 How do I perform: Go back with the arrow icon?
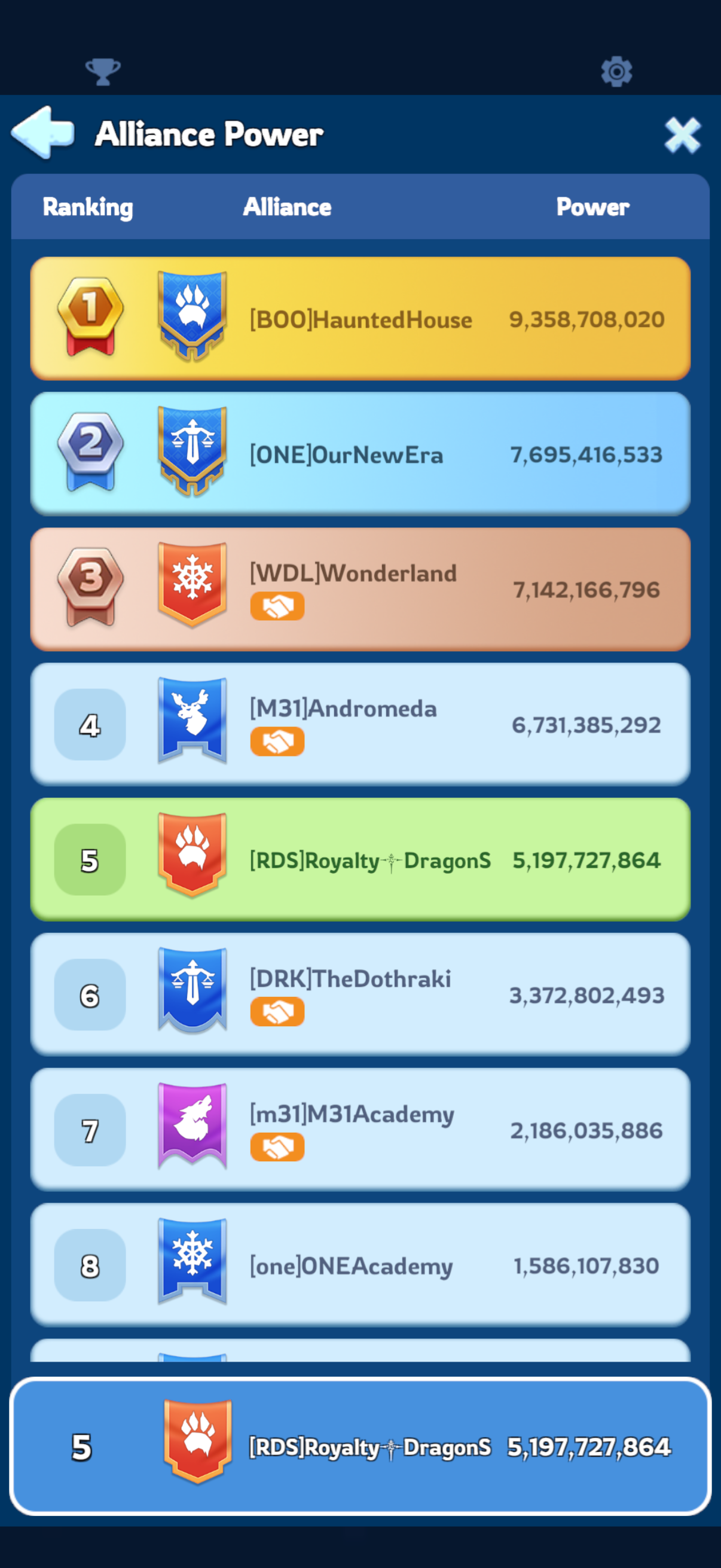pyautogui.click(x=42, y=133)
